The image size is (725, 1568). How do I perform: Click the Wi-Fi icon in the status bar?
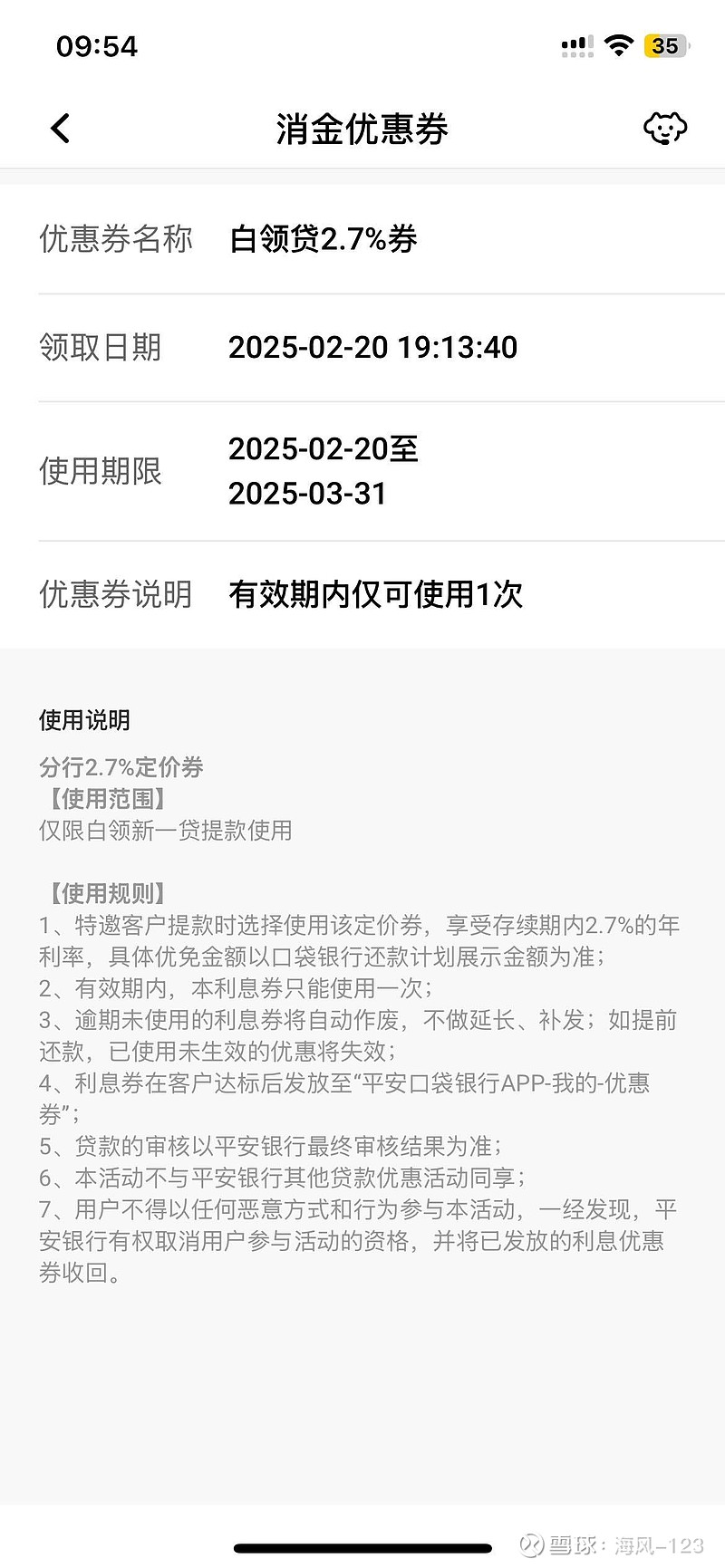coord(618,45)
